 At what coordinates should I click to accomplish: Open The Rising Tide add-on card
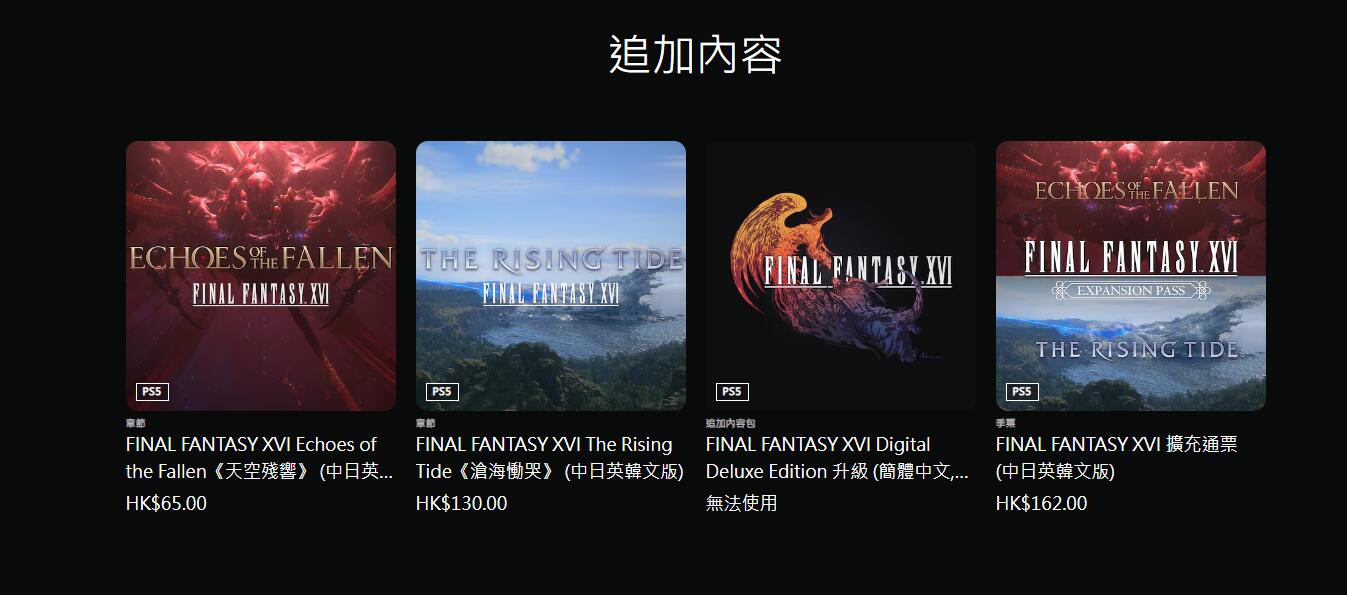click(x=550, y=275)
